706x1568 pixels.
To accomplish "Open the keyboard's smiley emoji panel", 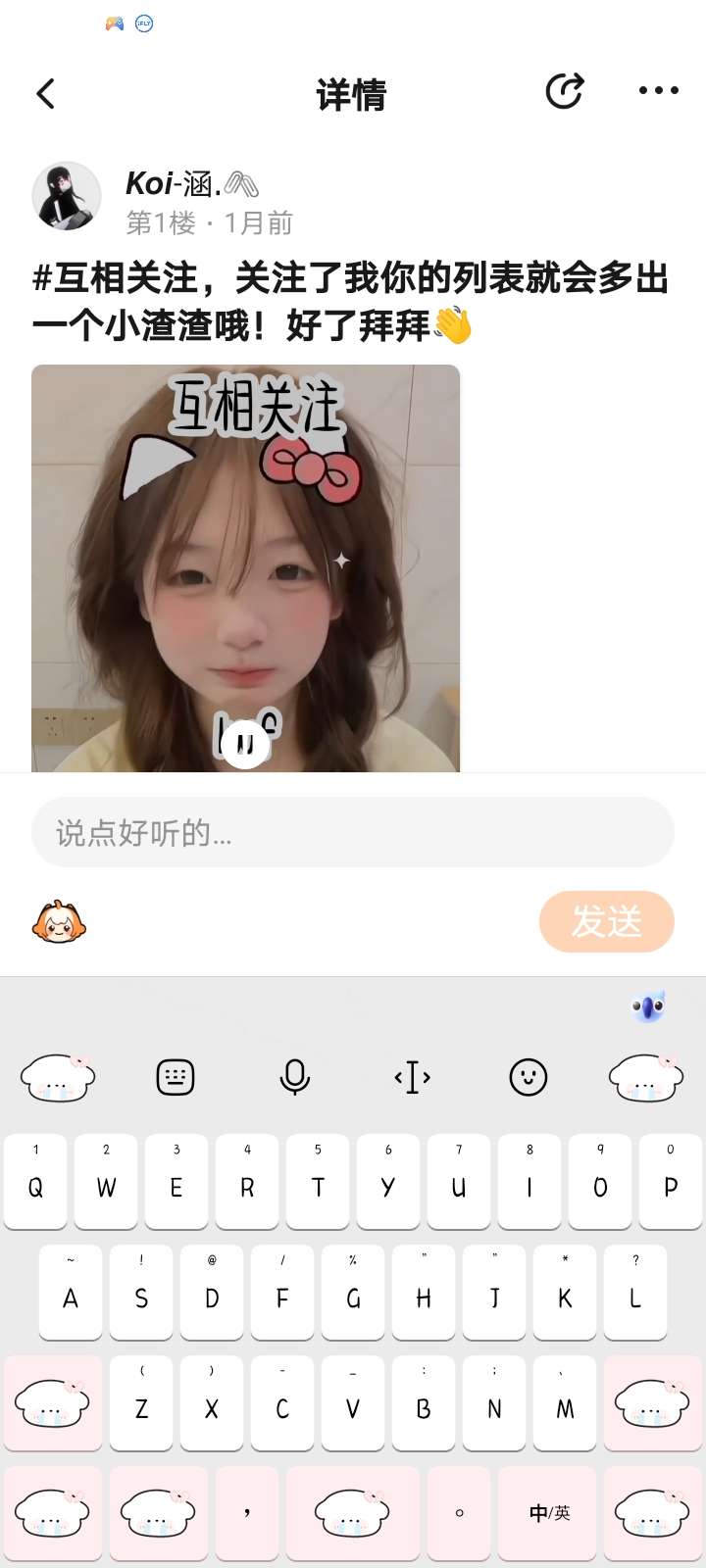I will (529, 1077).
